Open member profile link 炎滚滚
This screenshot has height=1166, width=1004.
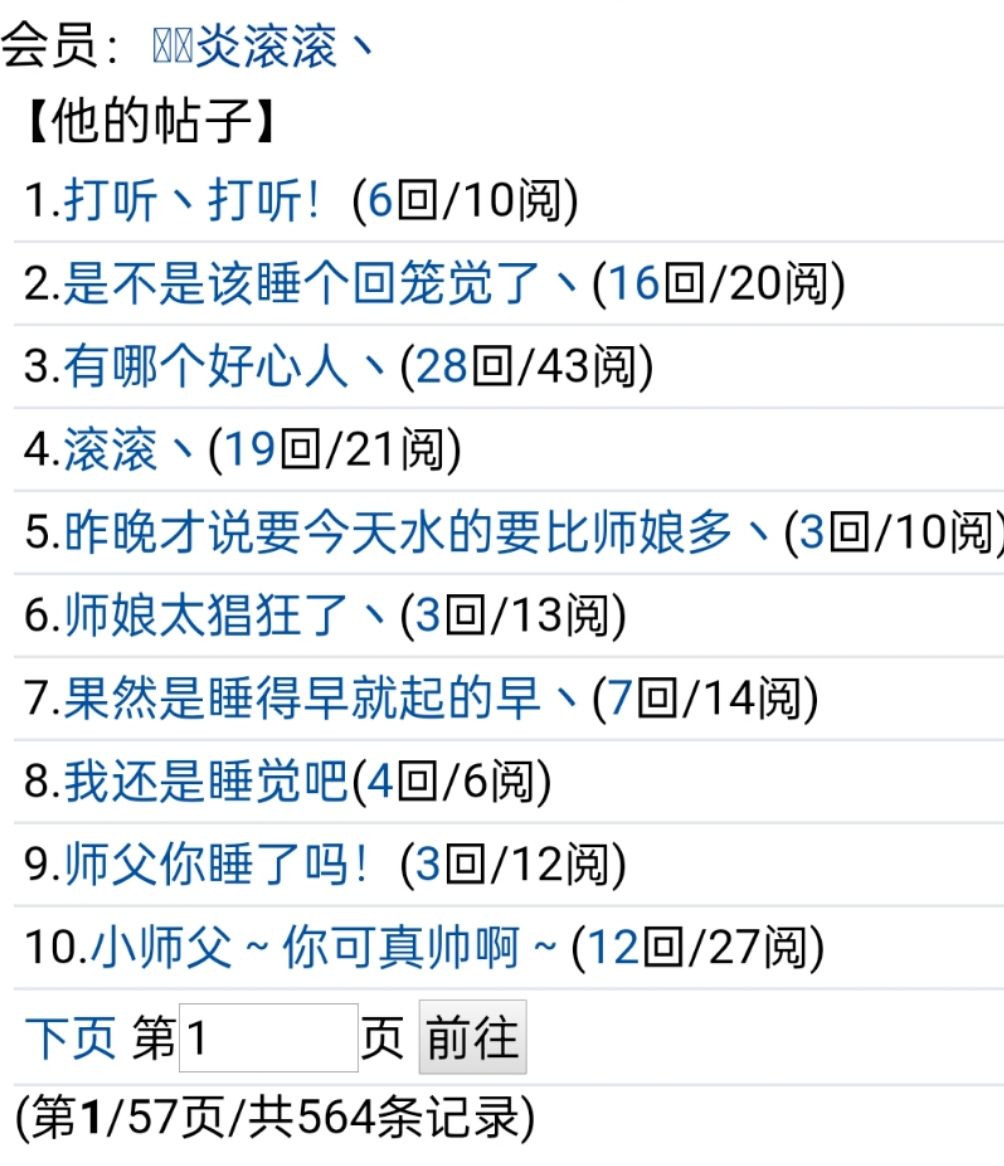click(265, 48)
